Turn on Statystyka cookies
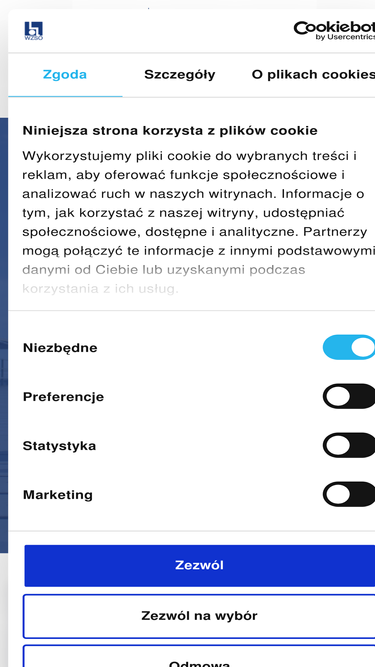Viewport: 375px width, 667px height. pyautogui.click(x=349, y=445)
